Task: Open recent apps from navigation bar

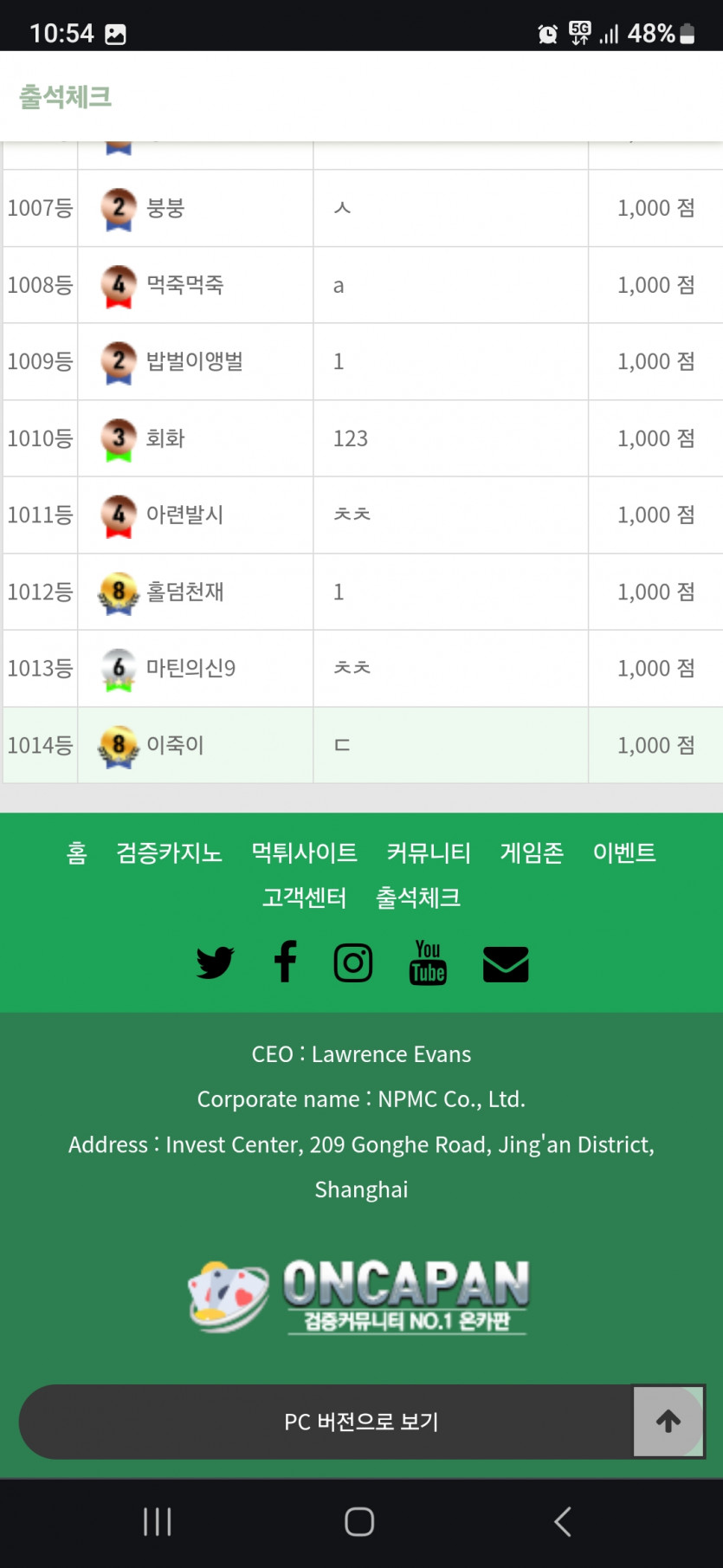Action: point(158,1521)
